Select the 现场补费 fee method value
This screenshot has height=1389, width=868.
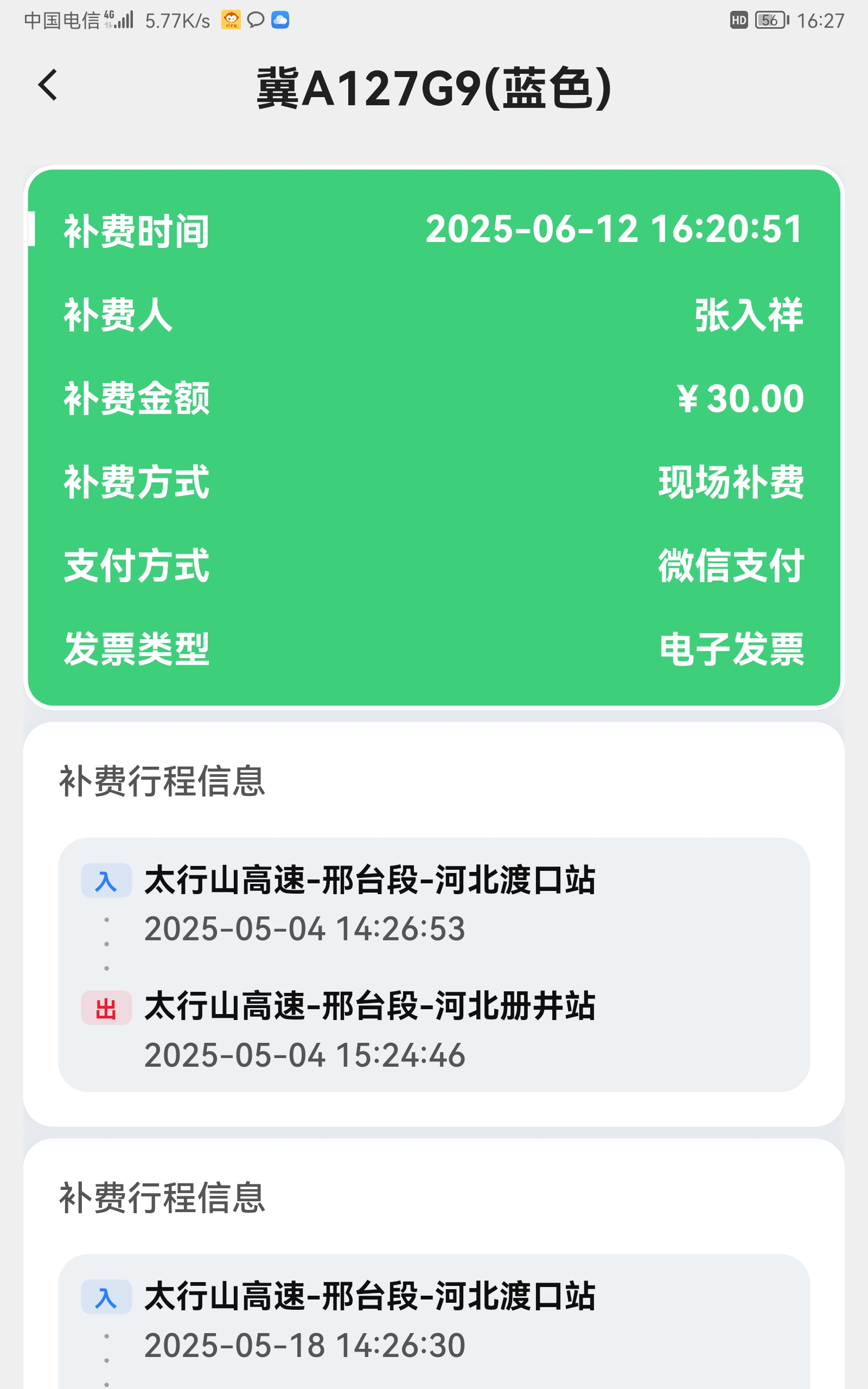click(730, 483)
